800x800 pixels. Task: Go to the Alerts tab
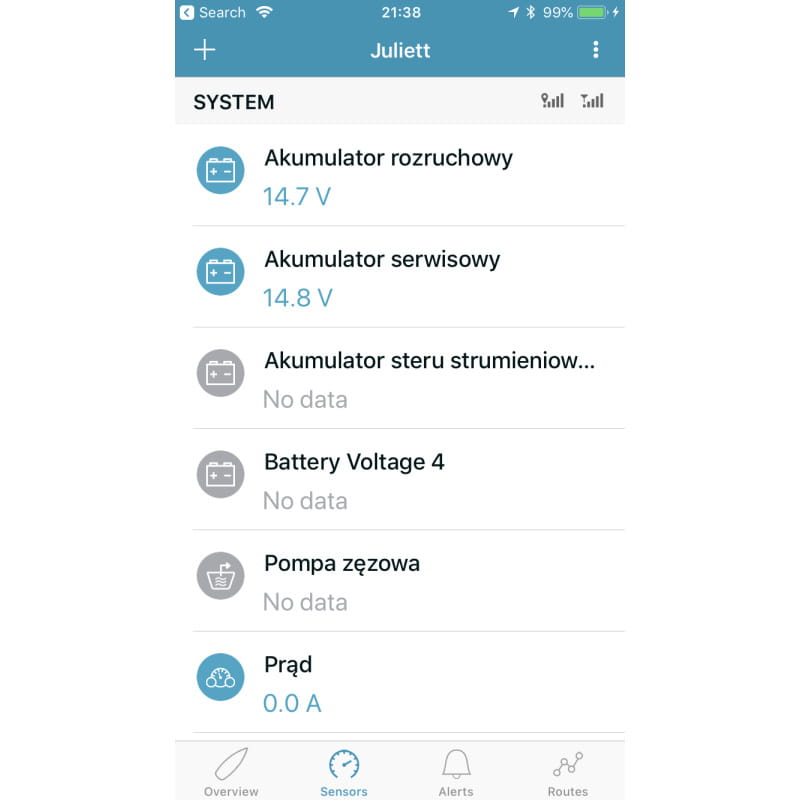tap(456, 773)
